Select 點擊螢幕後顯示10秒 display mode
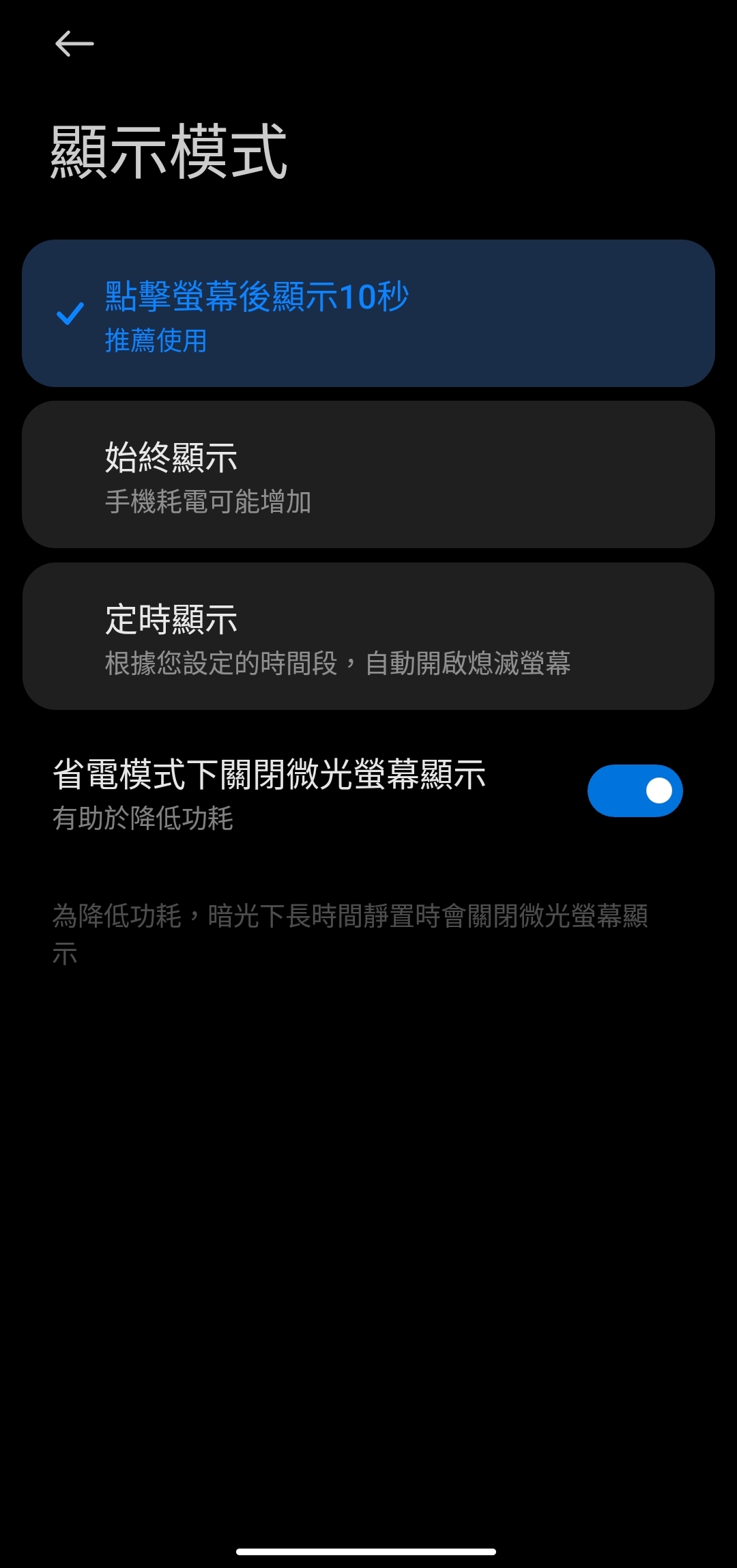The height and width of the screenshot is (1568, 737). tap(369, 313)
